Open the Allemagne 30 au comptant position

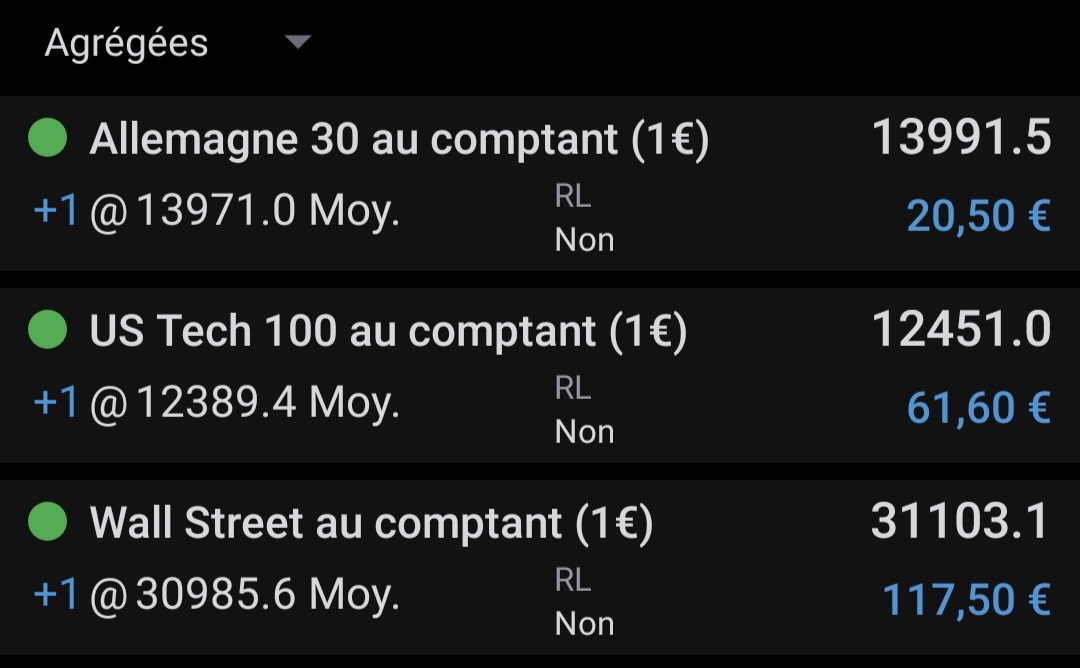[x=400, y=140]
